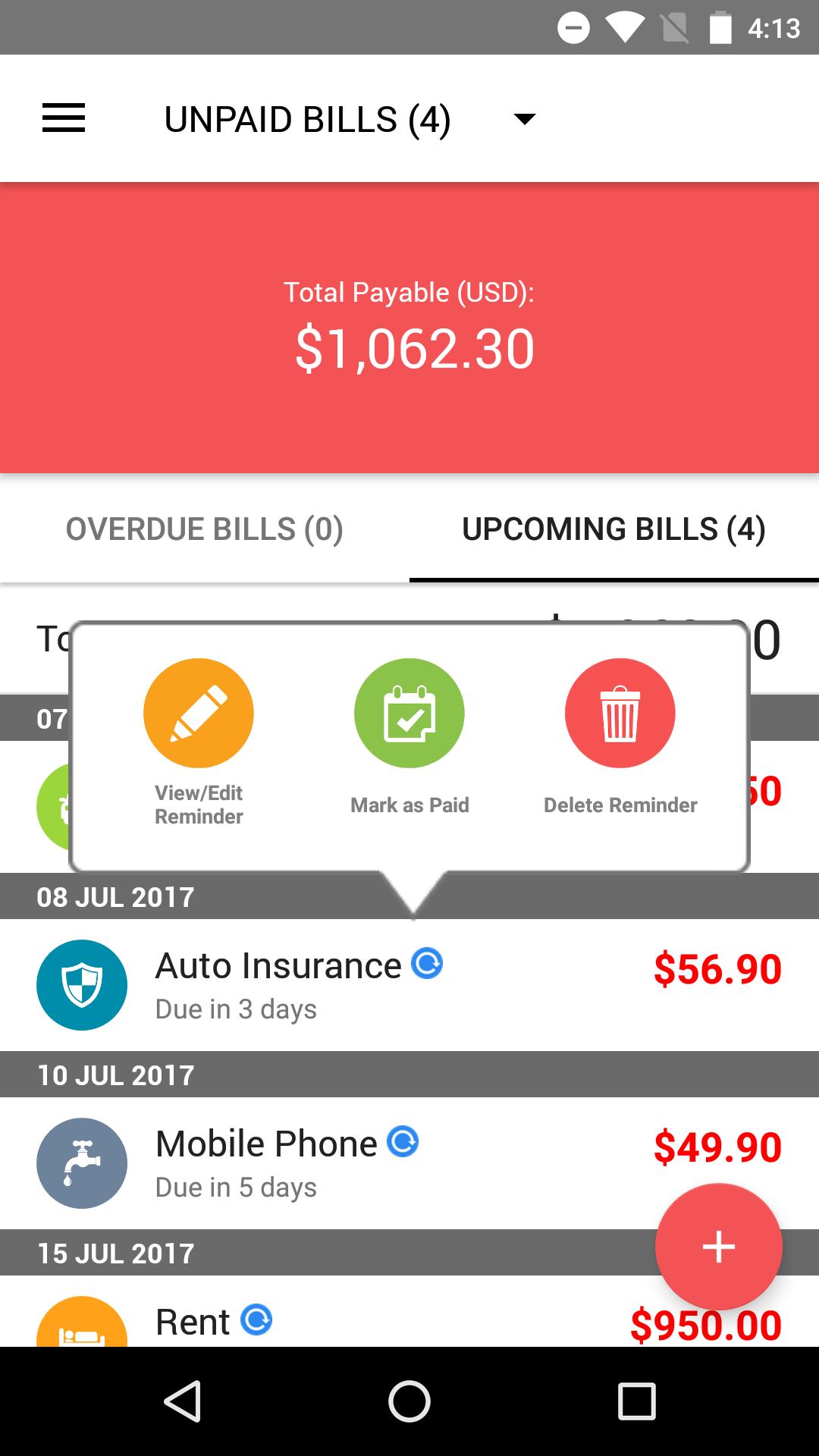Add a new bill with the plus button
Image resolution: width=819 pixels, height=1456 pixels.
pyautogui.click(x=718, y=1247)
